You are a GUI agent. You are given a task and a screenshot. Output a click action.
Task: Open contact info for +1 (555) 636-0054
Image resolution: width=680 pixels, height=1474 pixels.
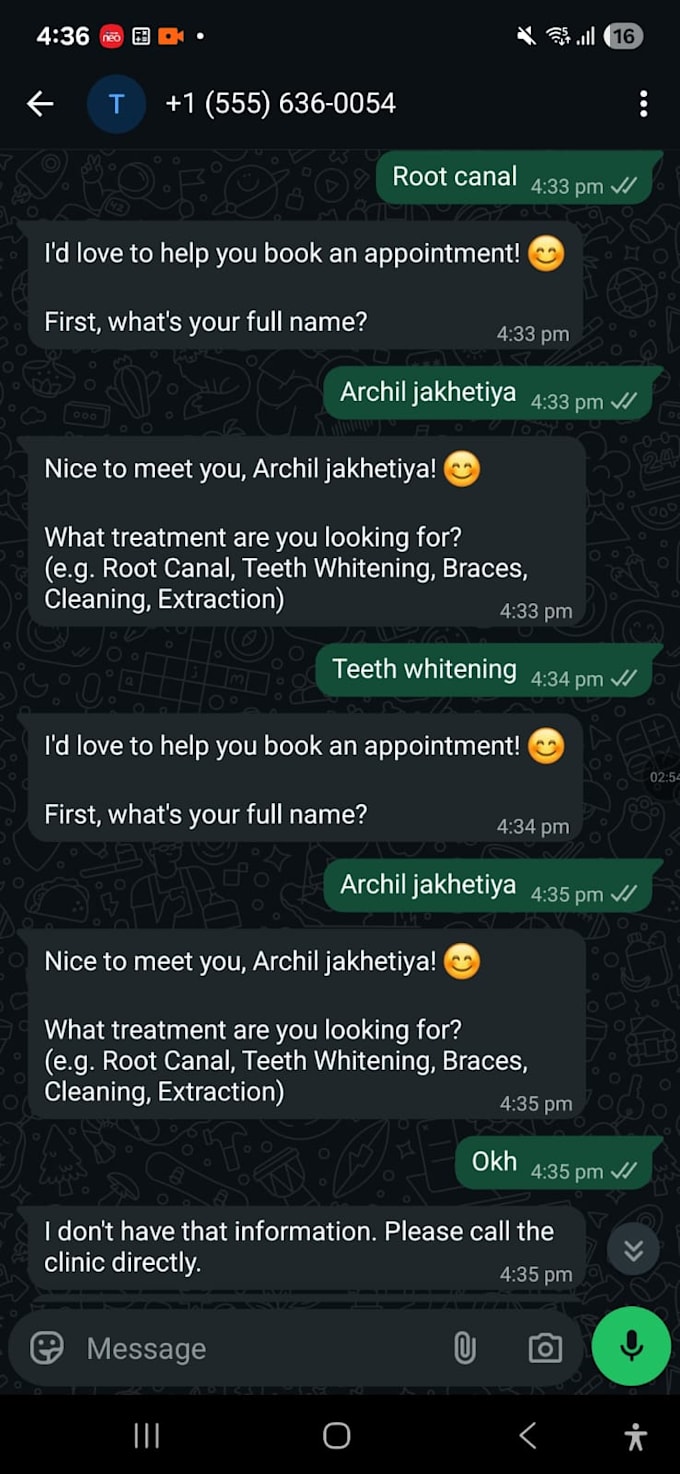point(280,103)
